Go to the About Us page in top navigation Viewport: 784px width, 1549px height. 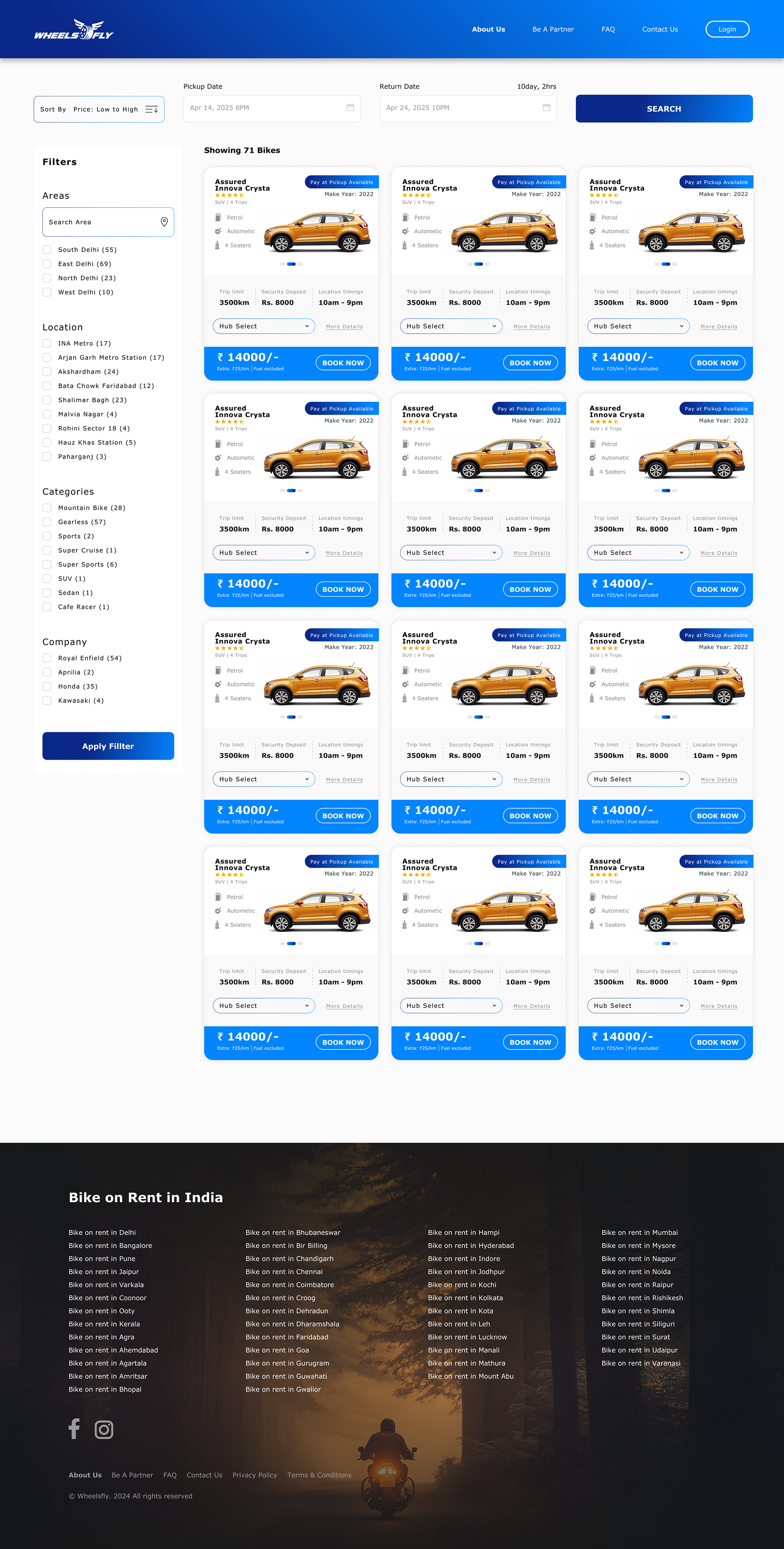pos(488,29)
